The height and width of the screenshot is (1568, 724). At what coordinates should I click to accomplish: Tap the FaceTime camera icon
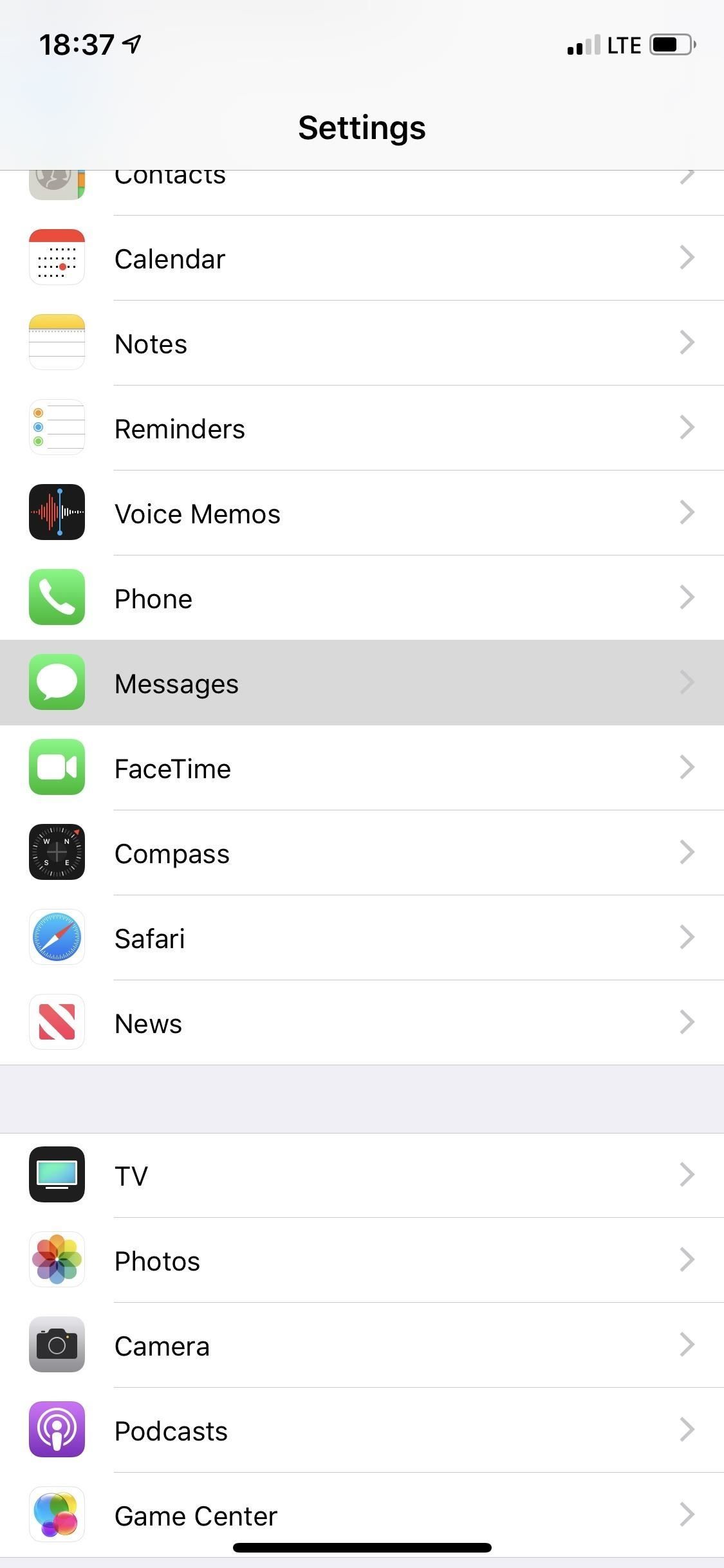pyautogui.click(x=57, y=768)
